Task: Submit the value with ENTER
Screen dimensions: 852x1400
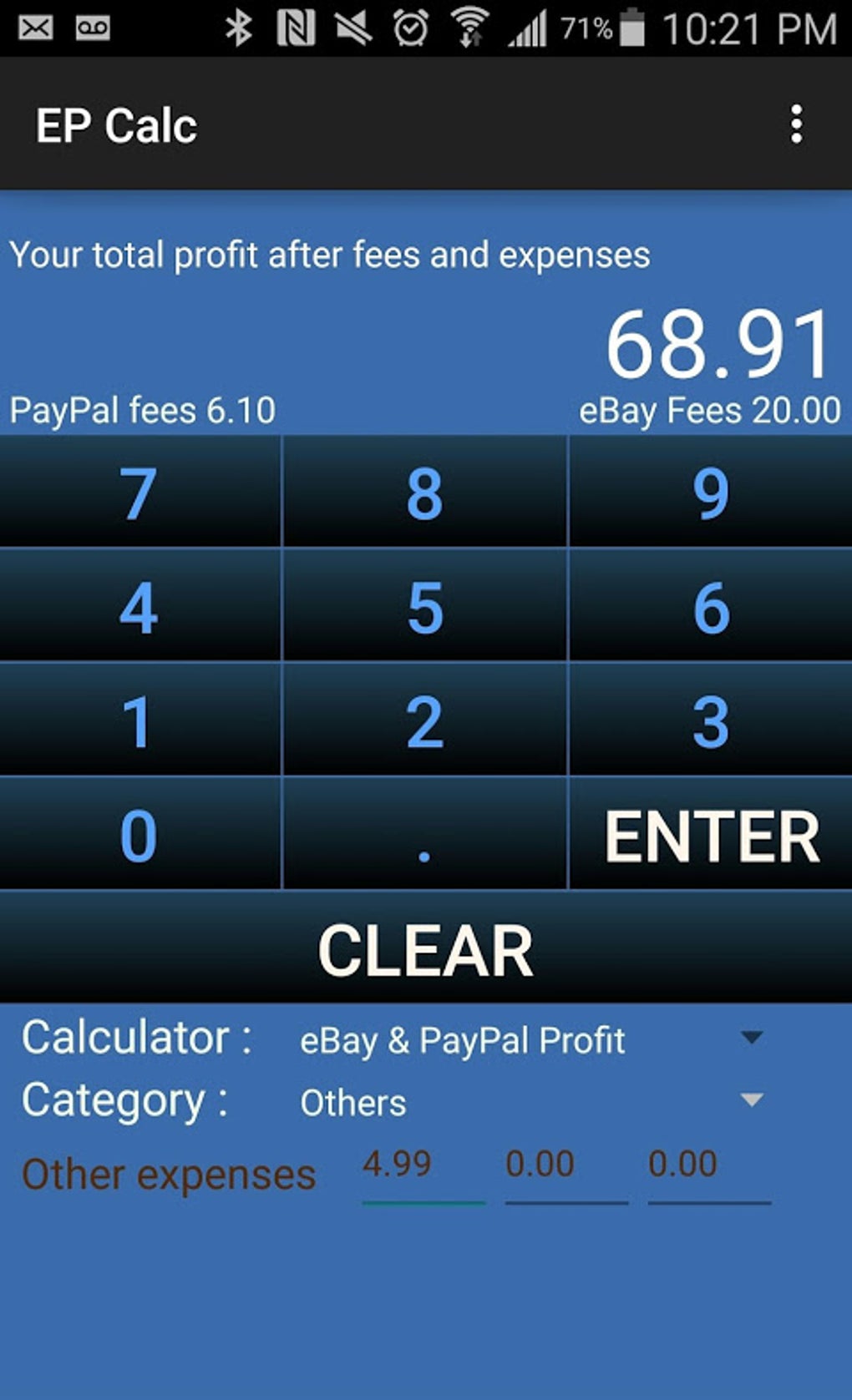Action: (711, 835)
